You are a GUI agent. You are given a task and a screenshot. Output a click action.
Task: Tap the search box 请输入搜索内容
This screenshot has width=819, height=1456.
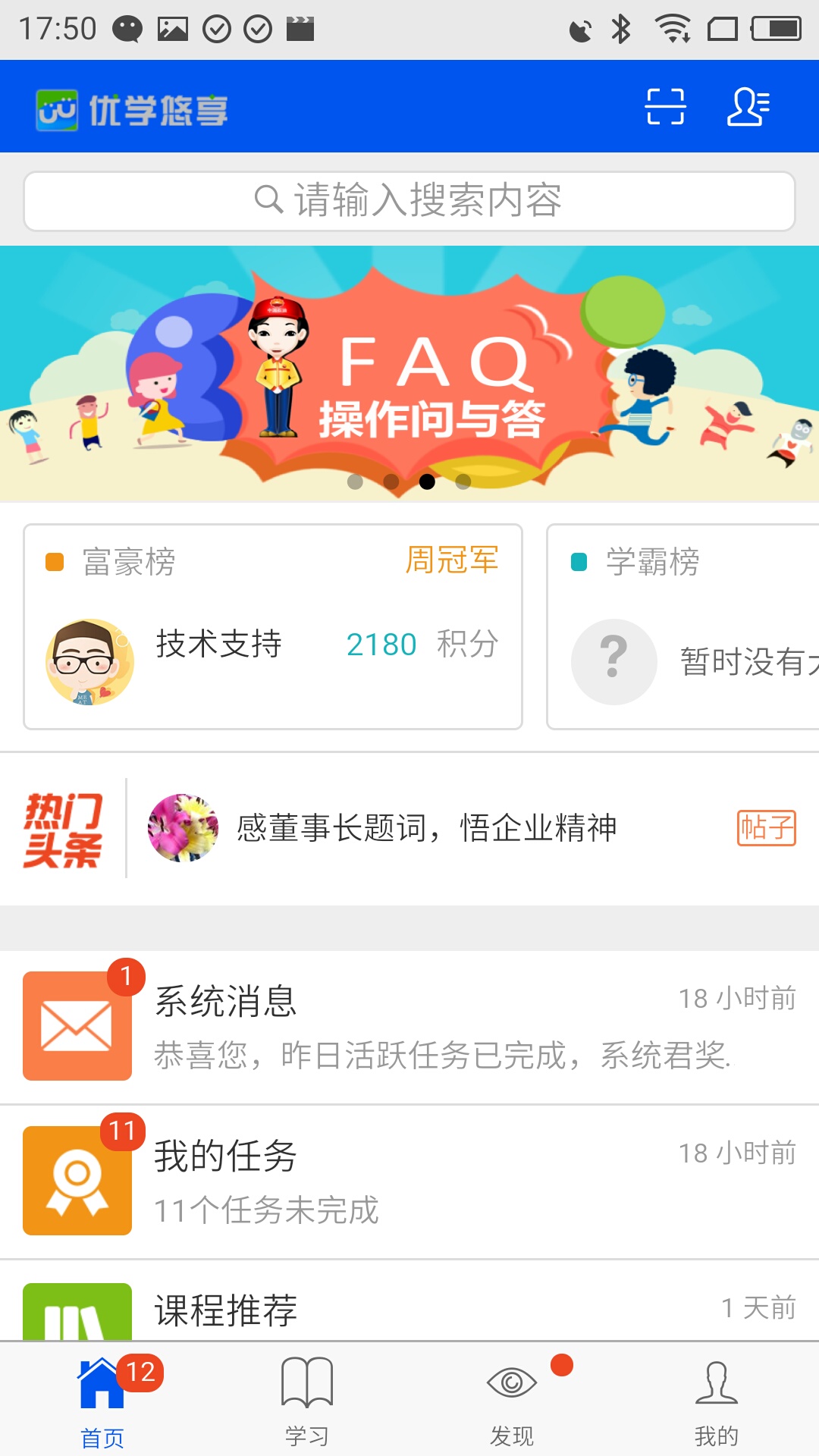(409, 201)
